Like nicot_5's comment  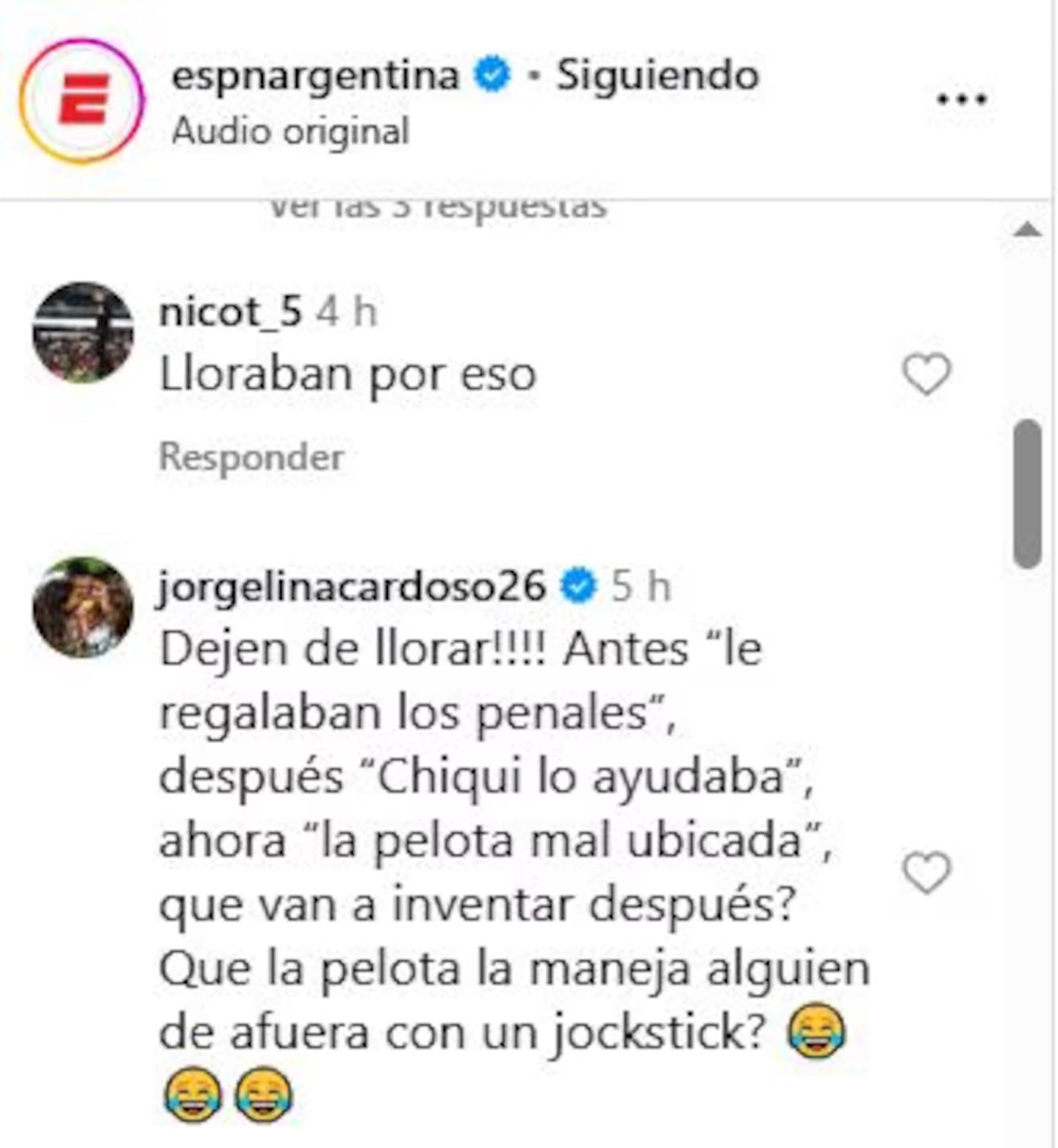click(x=926, y=374)
